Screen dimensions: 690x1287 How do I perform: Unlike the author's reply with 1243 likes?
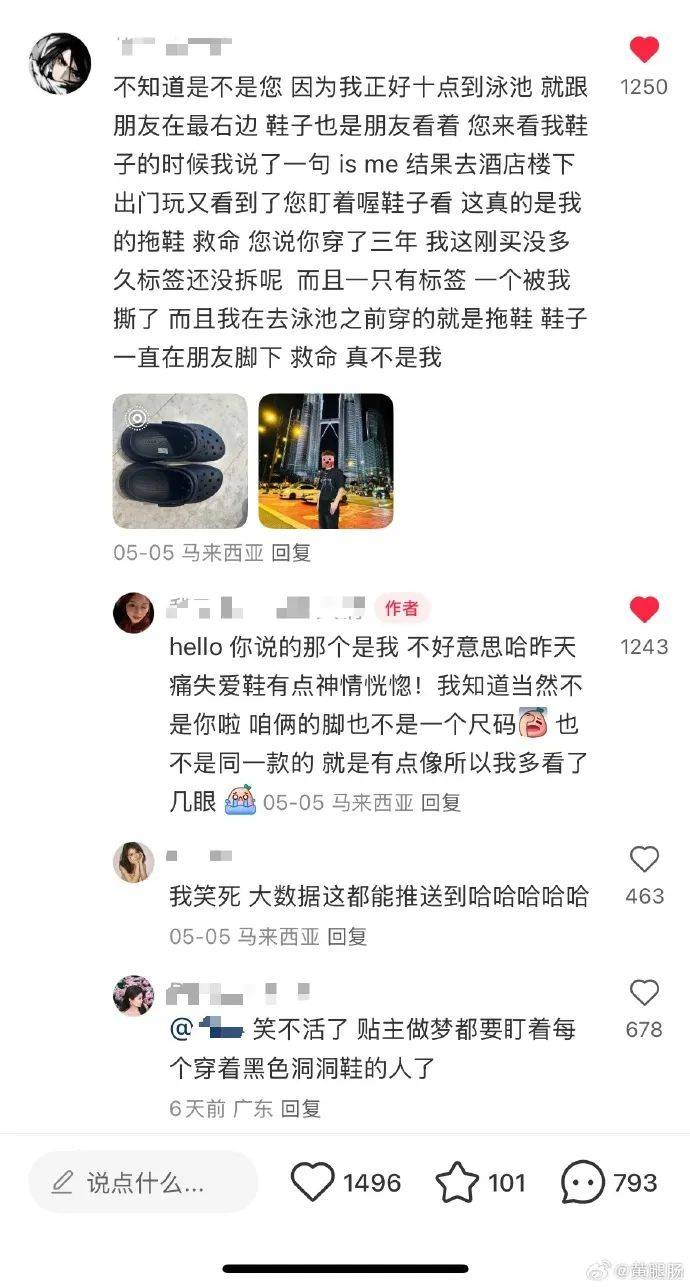pyautogui.click(x=644, y=609)
